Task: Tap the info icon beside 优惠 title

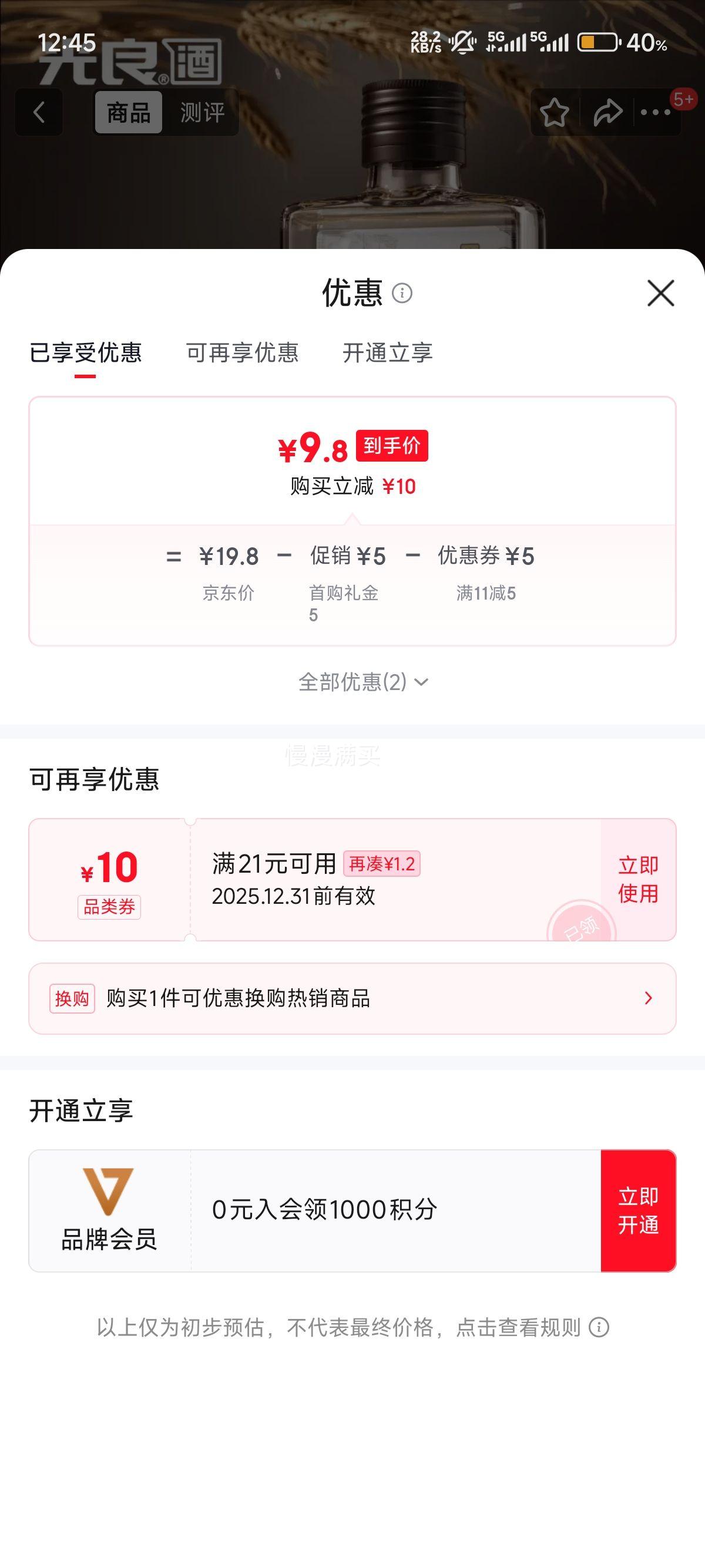Action: (402, 294)
